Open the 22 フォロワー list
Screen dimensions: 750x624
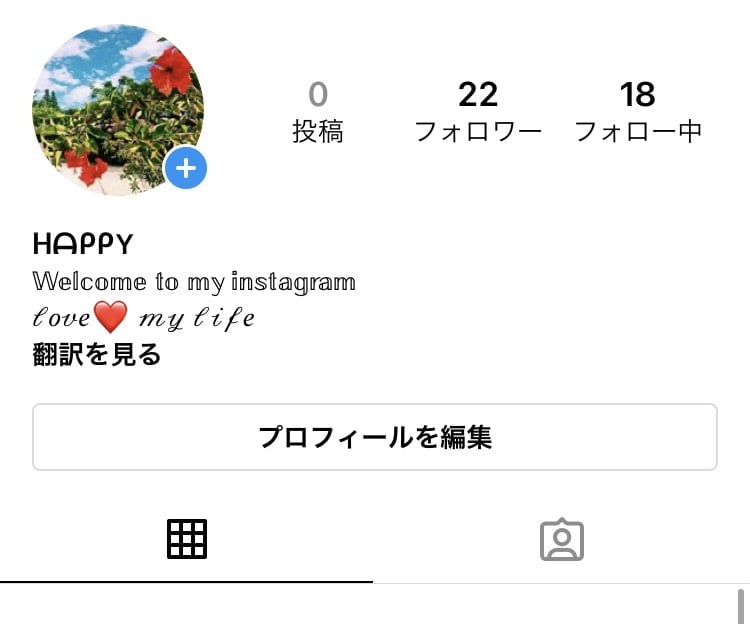[x=478, y=112]
